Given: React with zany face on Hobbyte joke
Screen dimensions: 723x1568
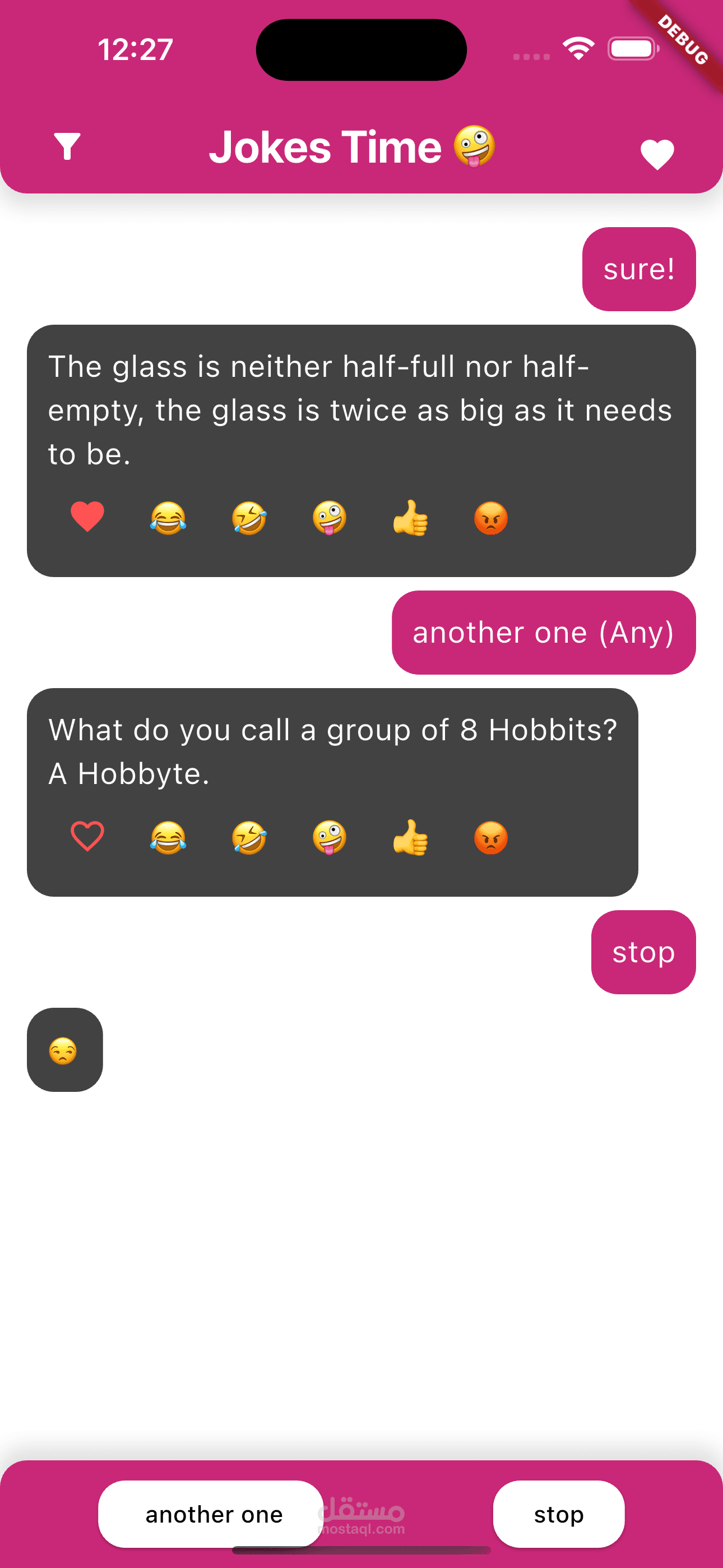Looking at the screenshot, I should pyautogui.click(x=329, y=838).
